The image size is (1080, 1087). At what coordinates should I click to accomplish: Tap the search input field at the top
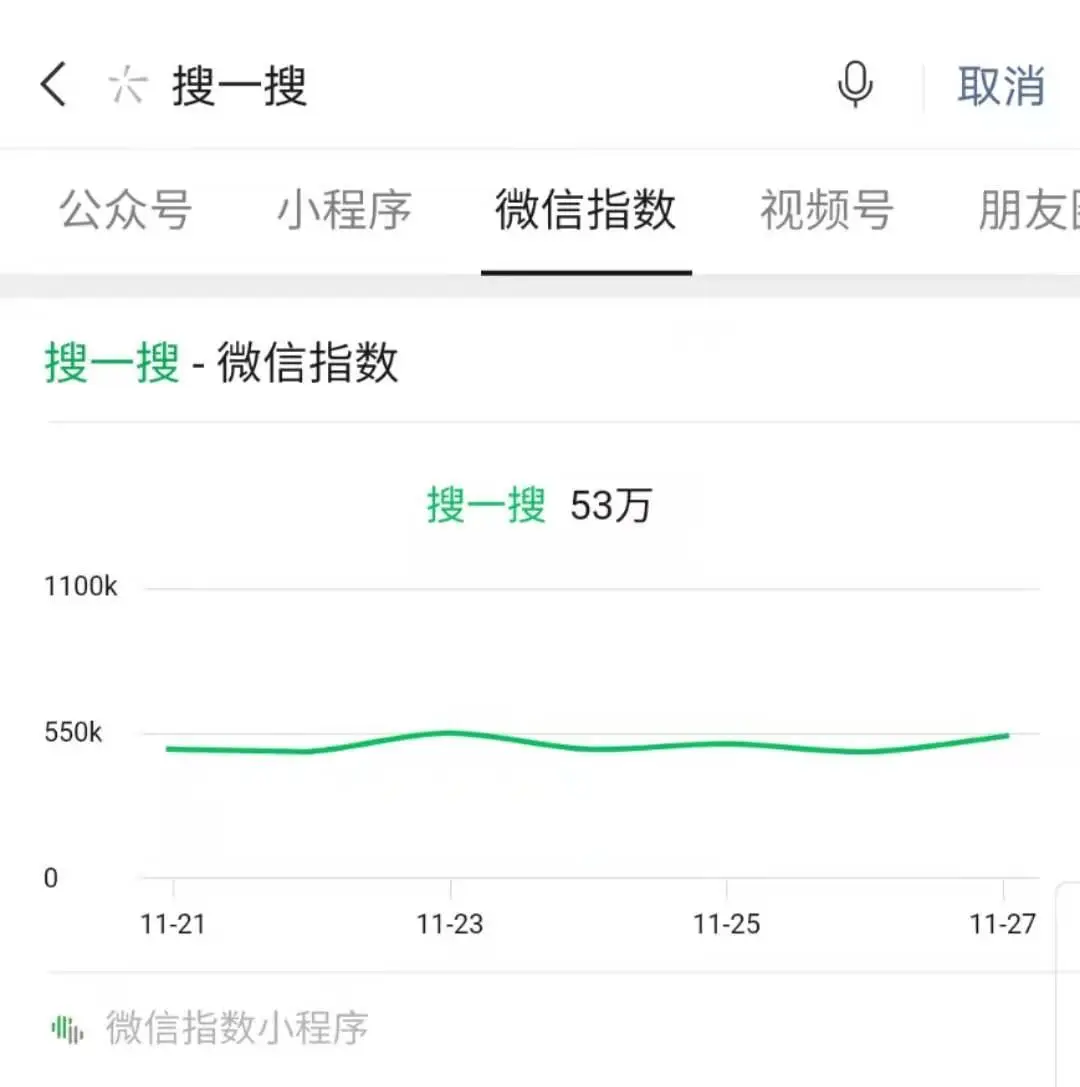point(240,85)
